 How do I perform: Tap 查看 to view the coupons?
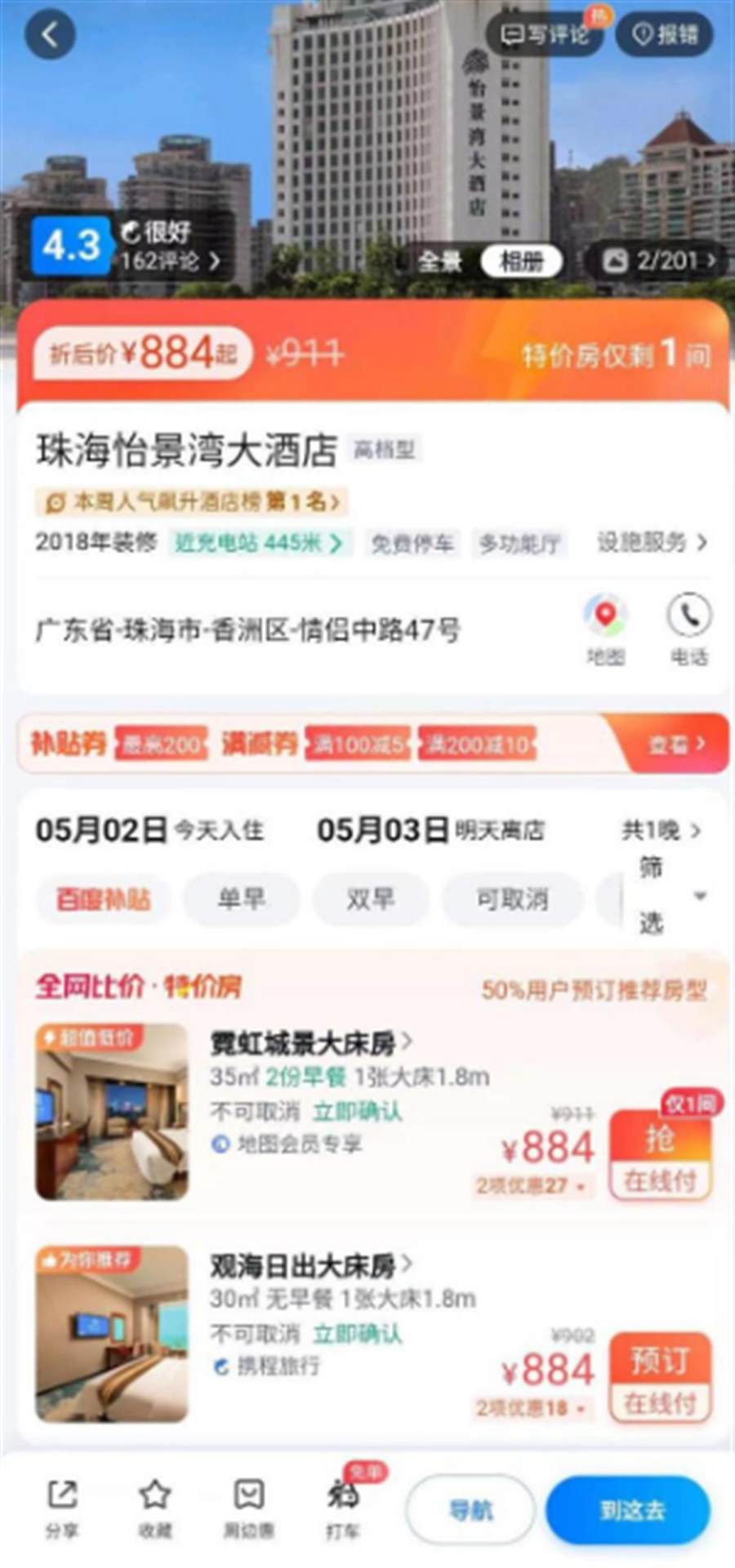point(676,744)
